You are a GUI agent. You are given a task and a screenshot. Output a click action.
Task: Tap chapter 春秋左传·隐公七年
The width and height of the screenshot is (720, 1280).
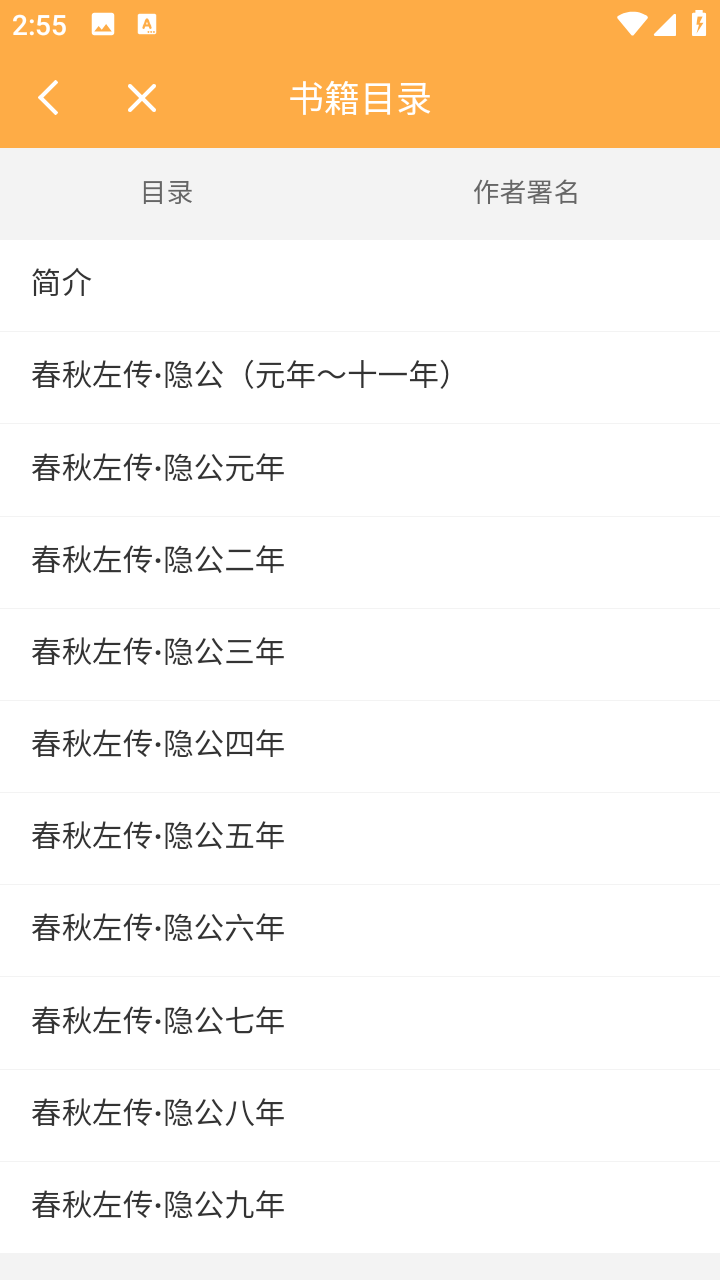coord(360,1023)
